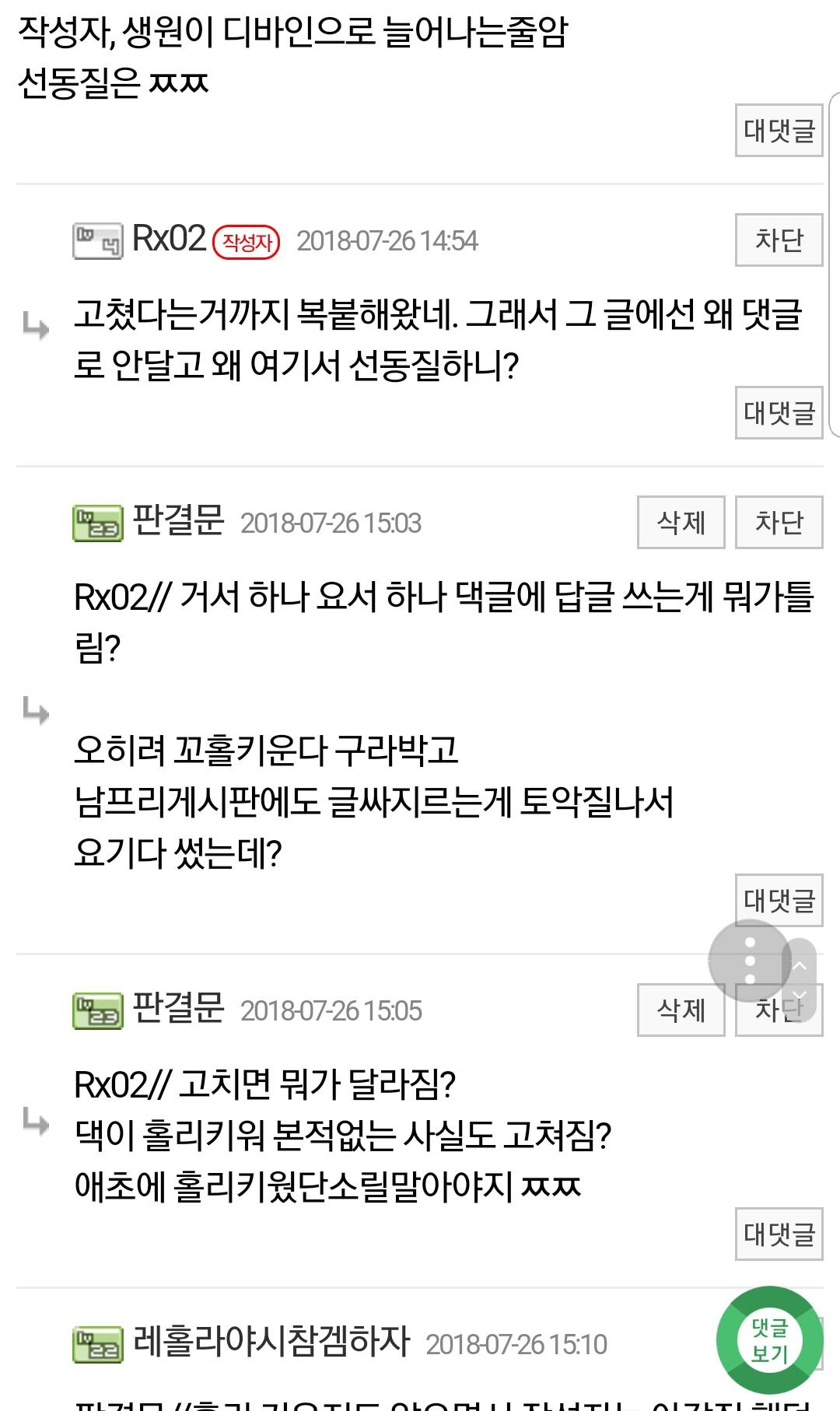Block user Rx02 with 차단
The height and width of the screenshot is (1411, 840).
779,240
